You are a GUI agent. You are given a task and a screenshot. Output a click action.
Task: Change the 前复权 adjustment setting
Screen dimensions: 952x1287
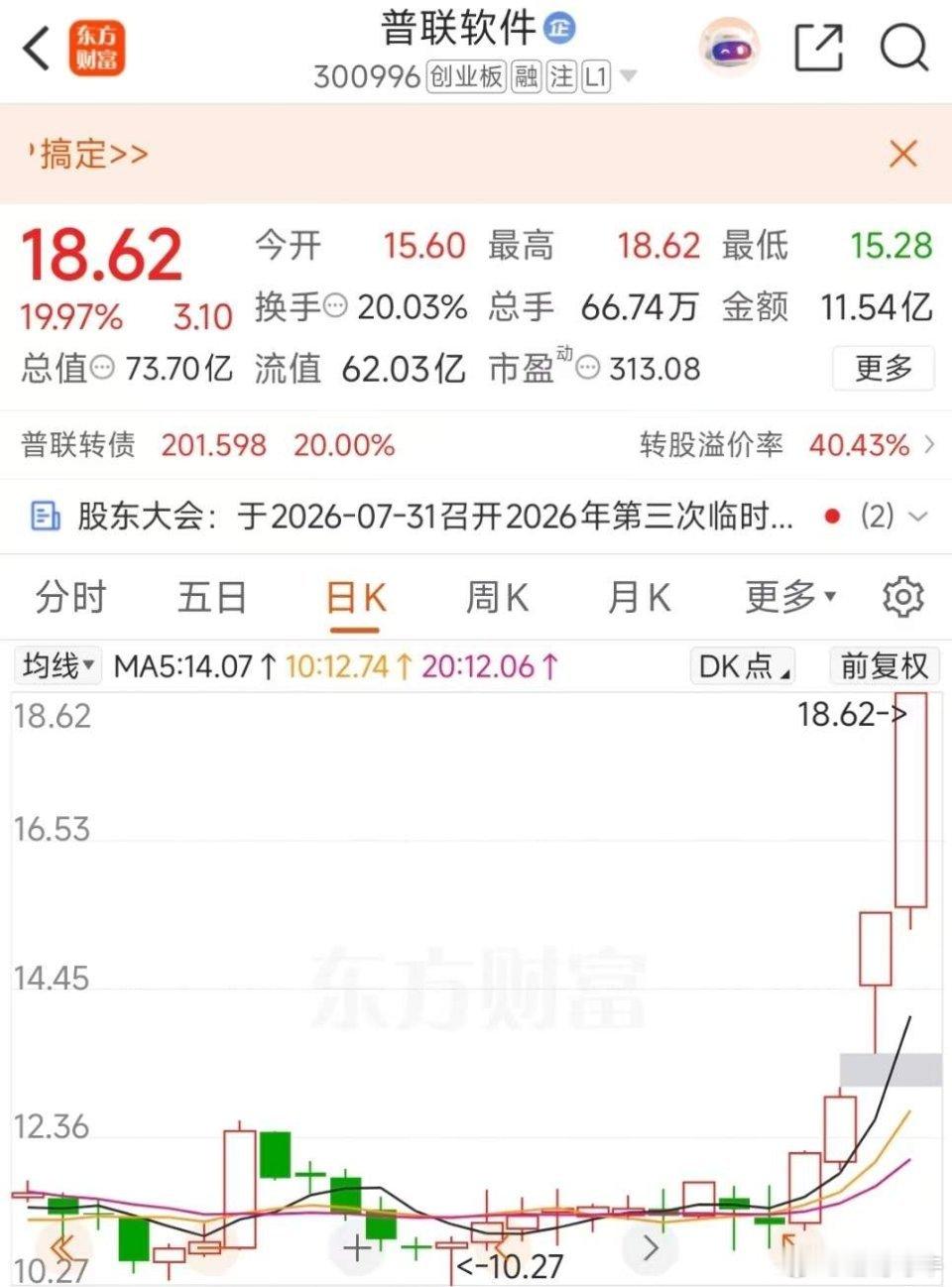(884, 665)
